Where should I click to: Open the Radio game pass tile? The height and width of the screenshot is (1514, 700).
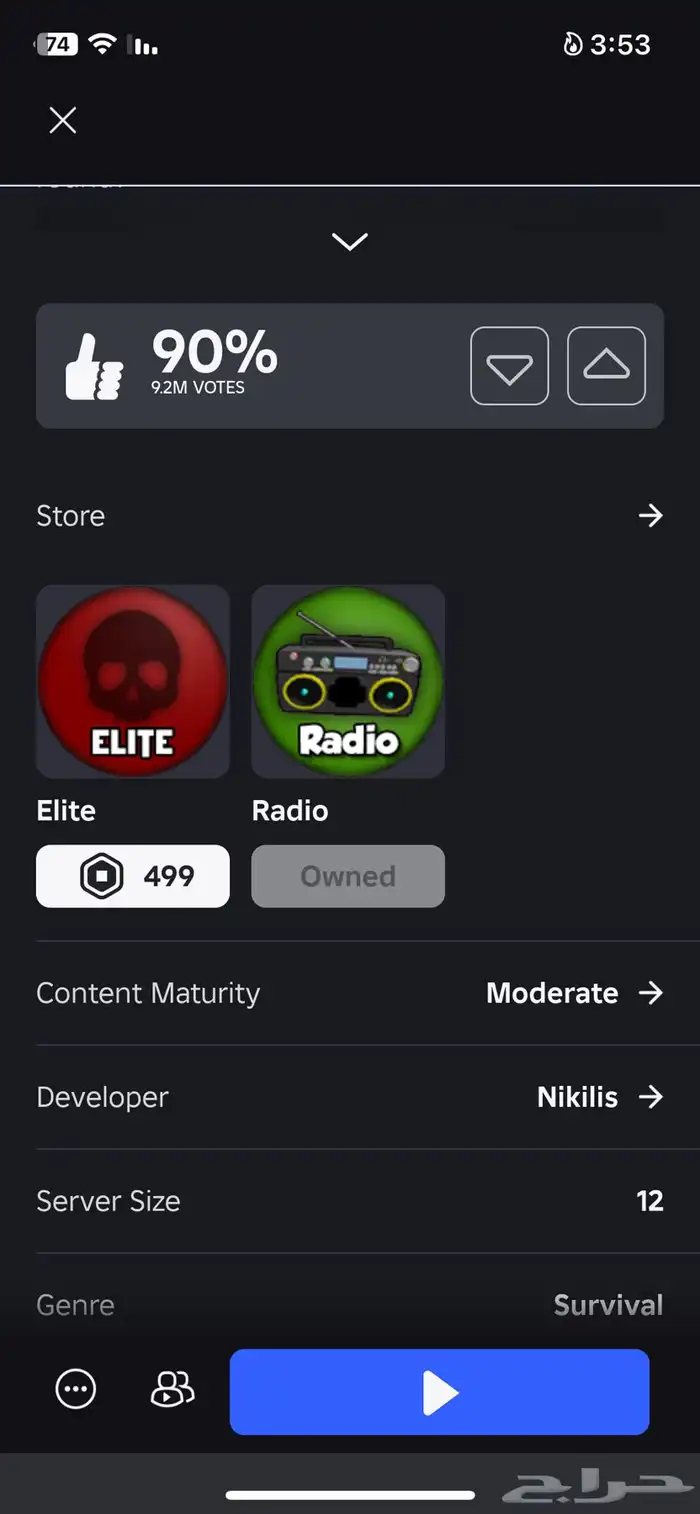[348, 682]
